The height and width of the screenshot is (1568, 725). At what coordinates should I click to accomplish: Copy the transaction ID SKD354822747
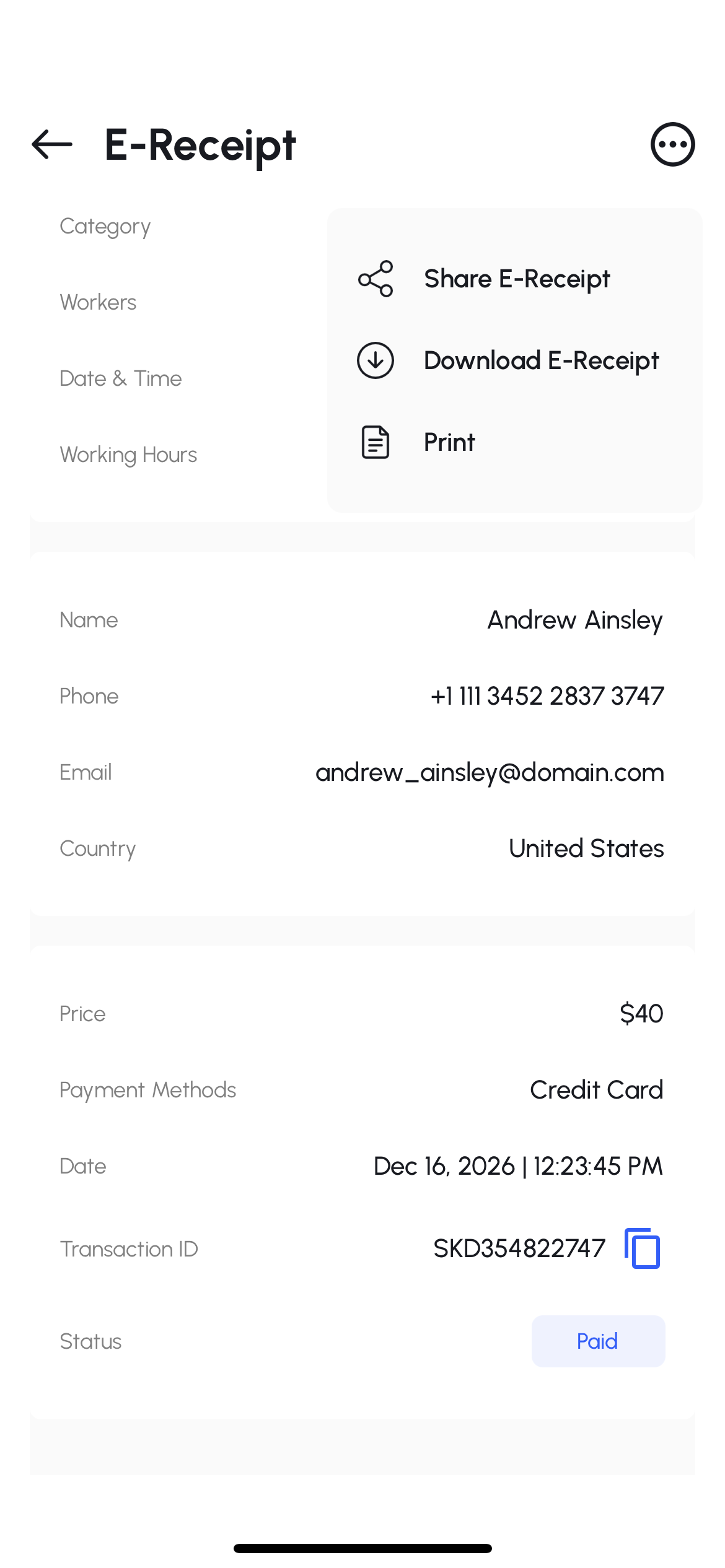pyautogui.click(x=643, y=1249)
